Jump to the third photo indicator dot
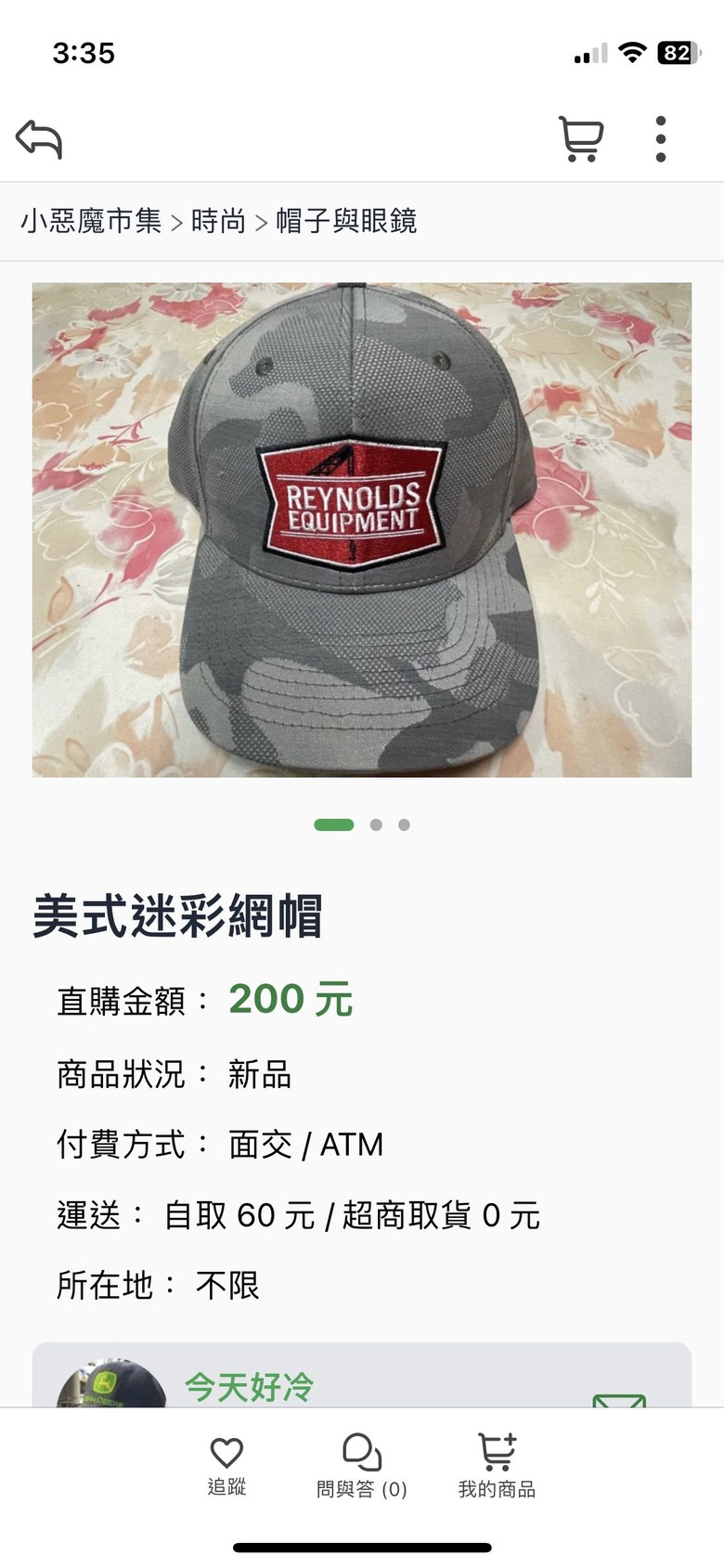Image resolution: width=724 pixels, height=1568 pixels. [x=404, y=824]
